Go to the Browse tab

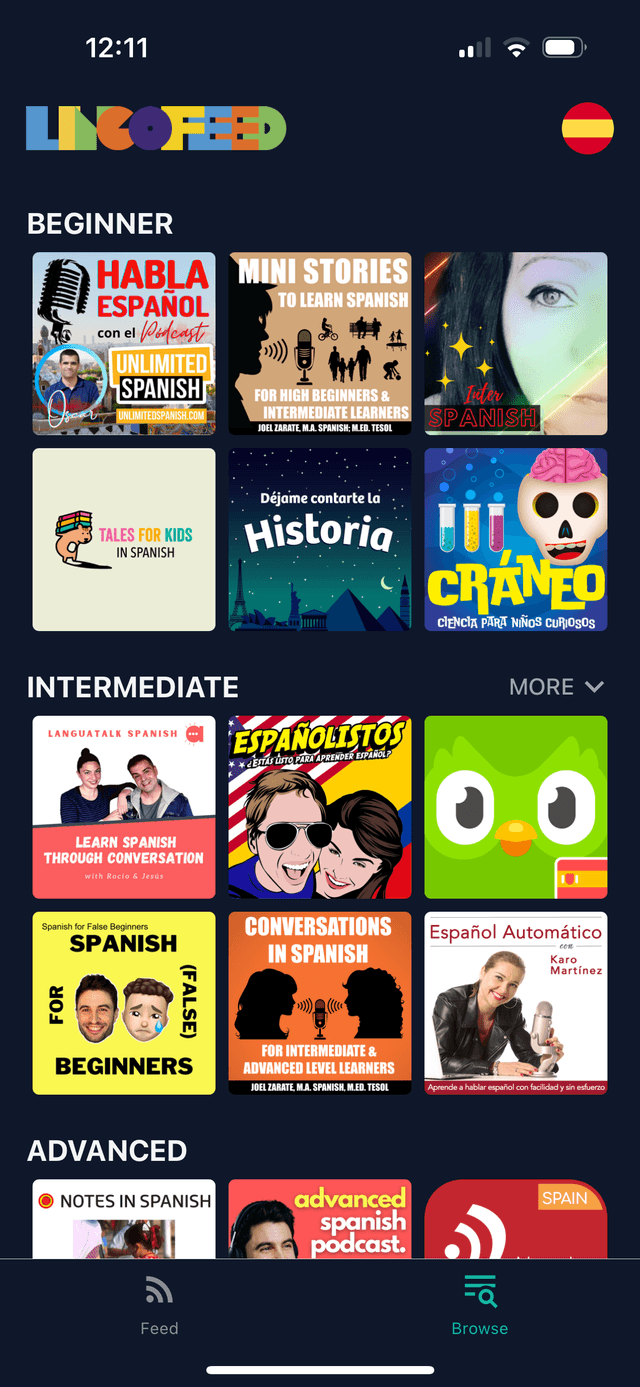point(480,1307)
